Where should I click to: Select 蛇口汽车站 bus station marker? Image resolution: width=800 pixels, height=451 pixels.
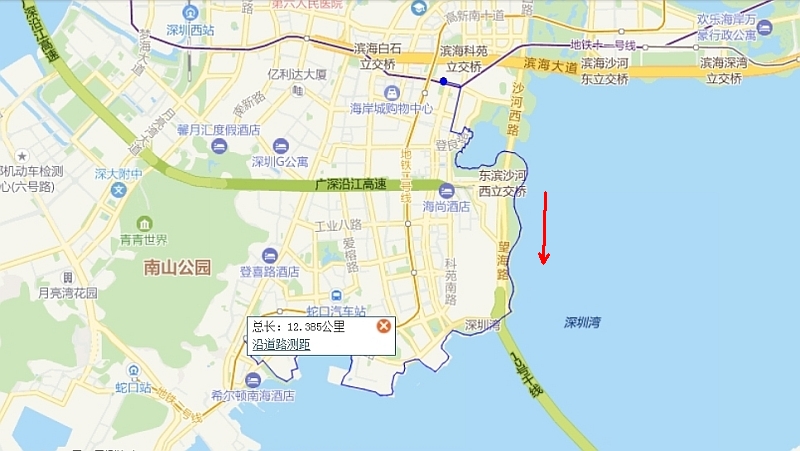coord(338,295)
